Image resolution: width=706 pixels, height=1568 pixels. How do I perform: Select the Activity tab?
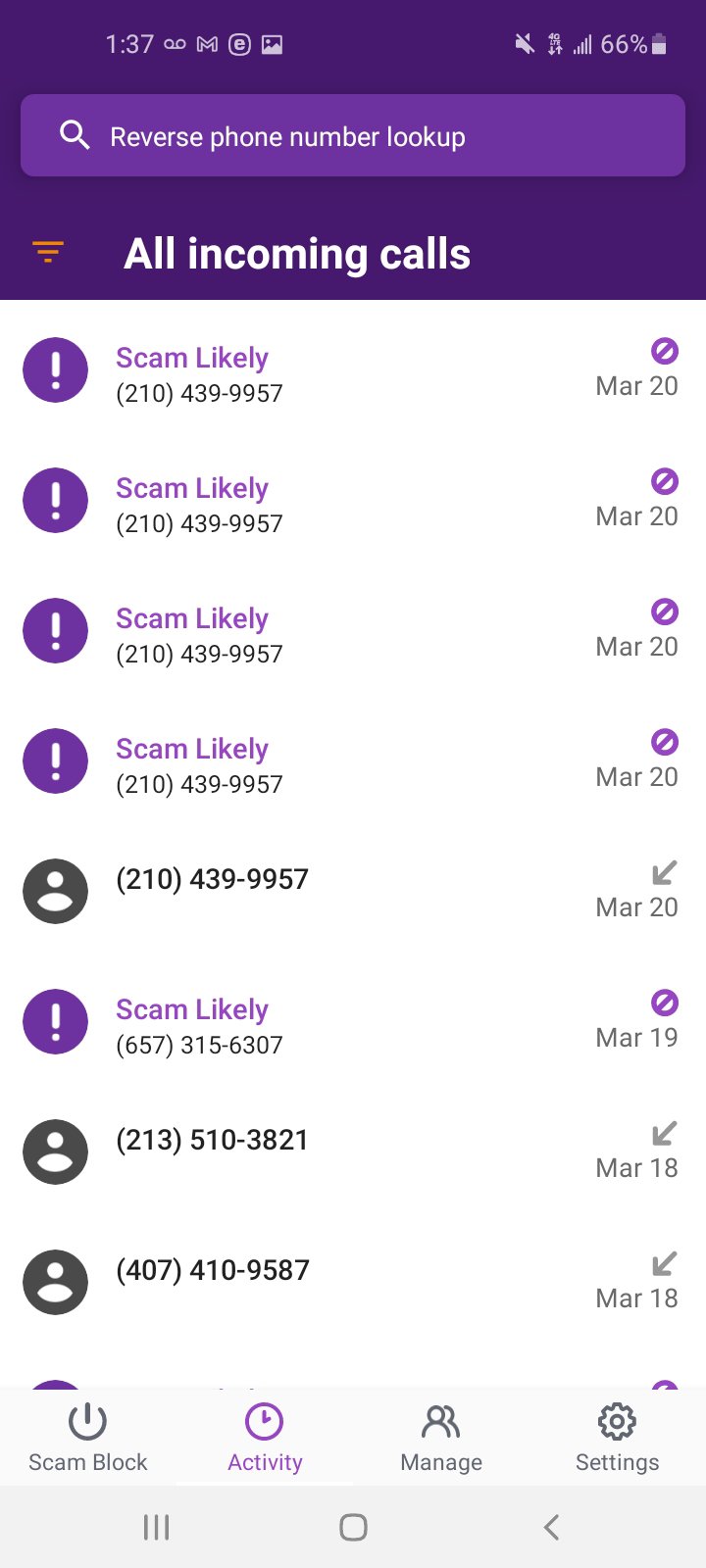click(265, 1437)
